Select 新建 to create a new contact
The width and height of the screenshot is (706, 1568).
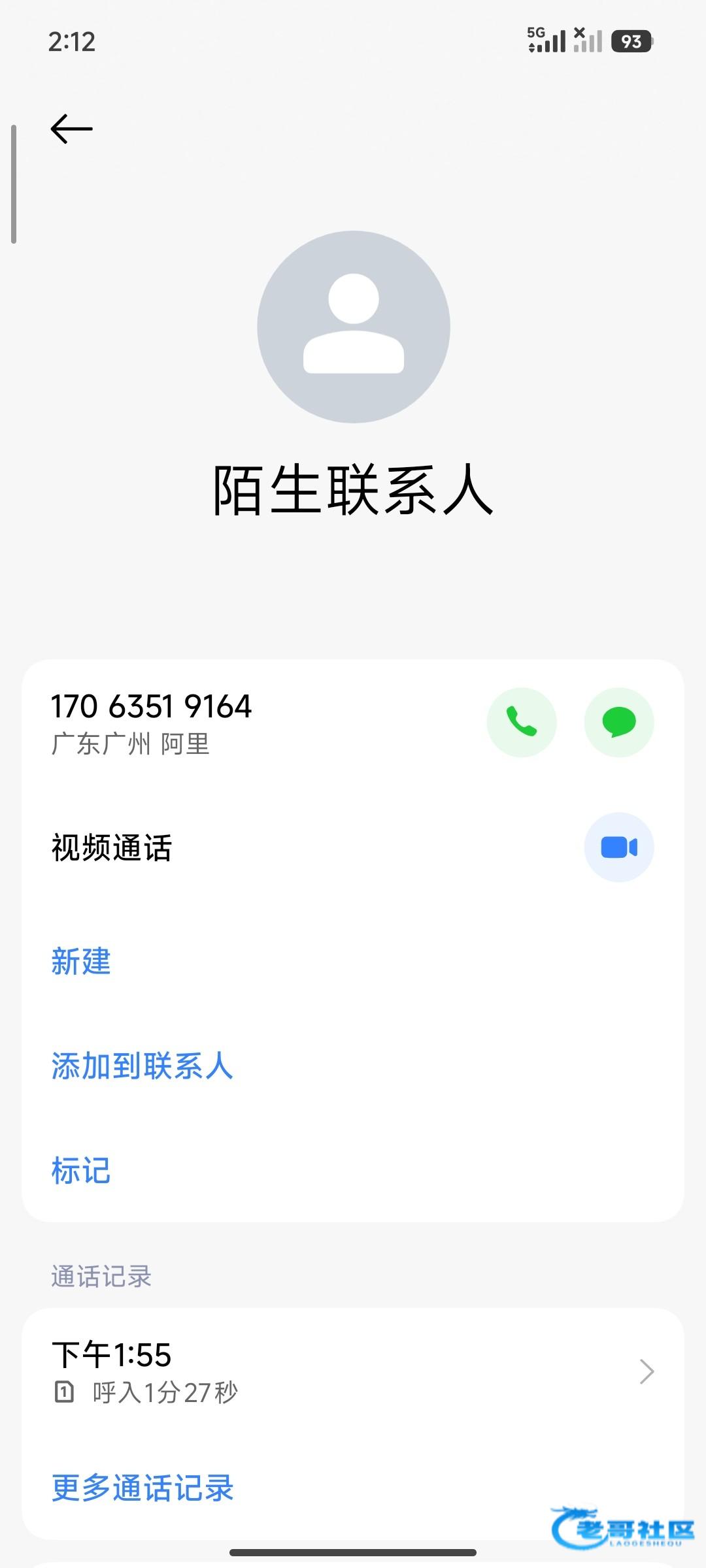(81, 961)
